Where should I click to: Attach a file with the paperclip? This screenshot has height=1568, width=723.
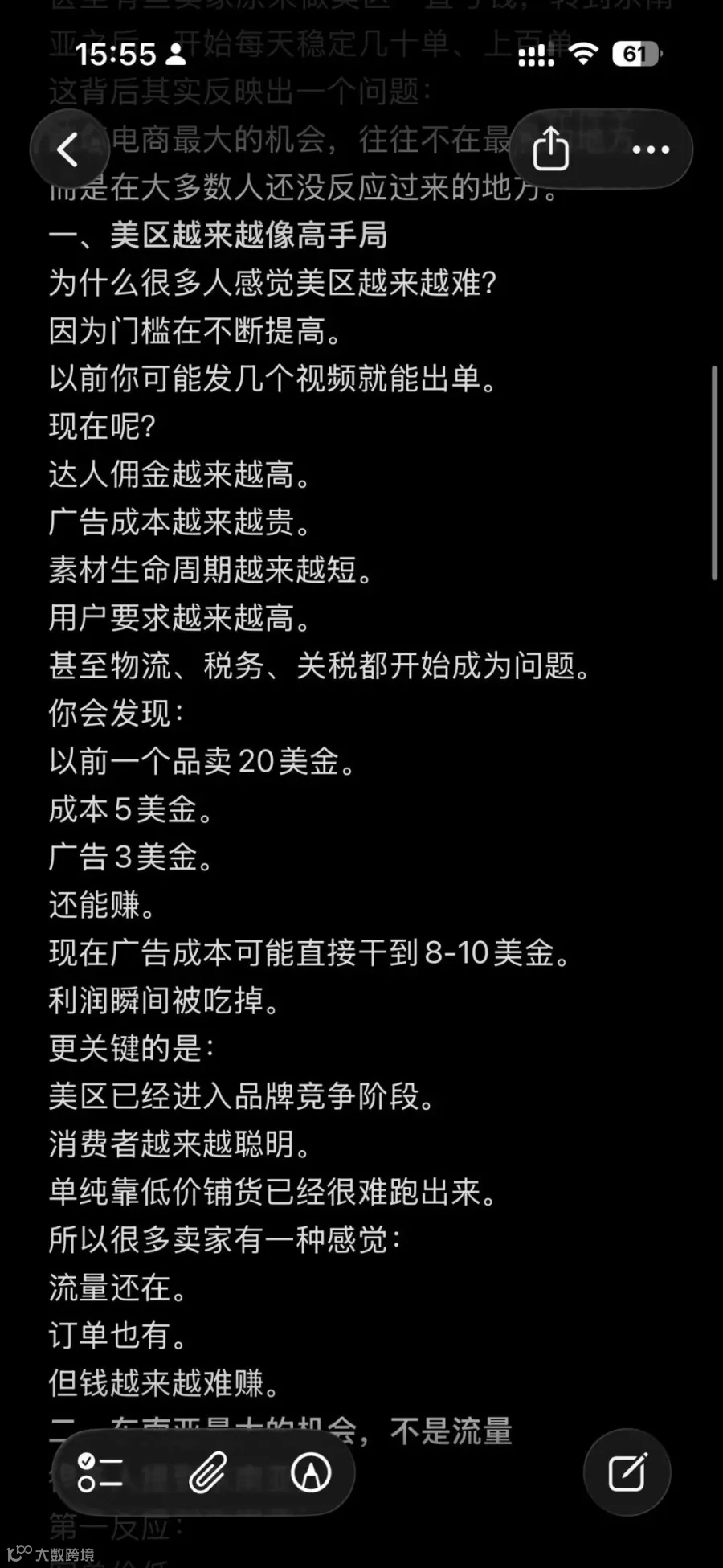[x=207, y=1472]
